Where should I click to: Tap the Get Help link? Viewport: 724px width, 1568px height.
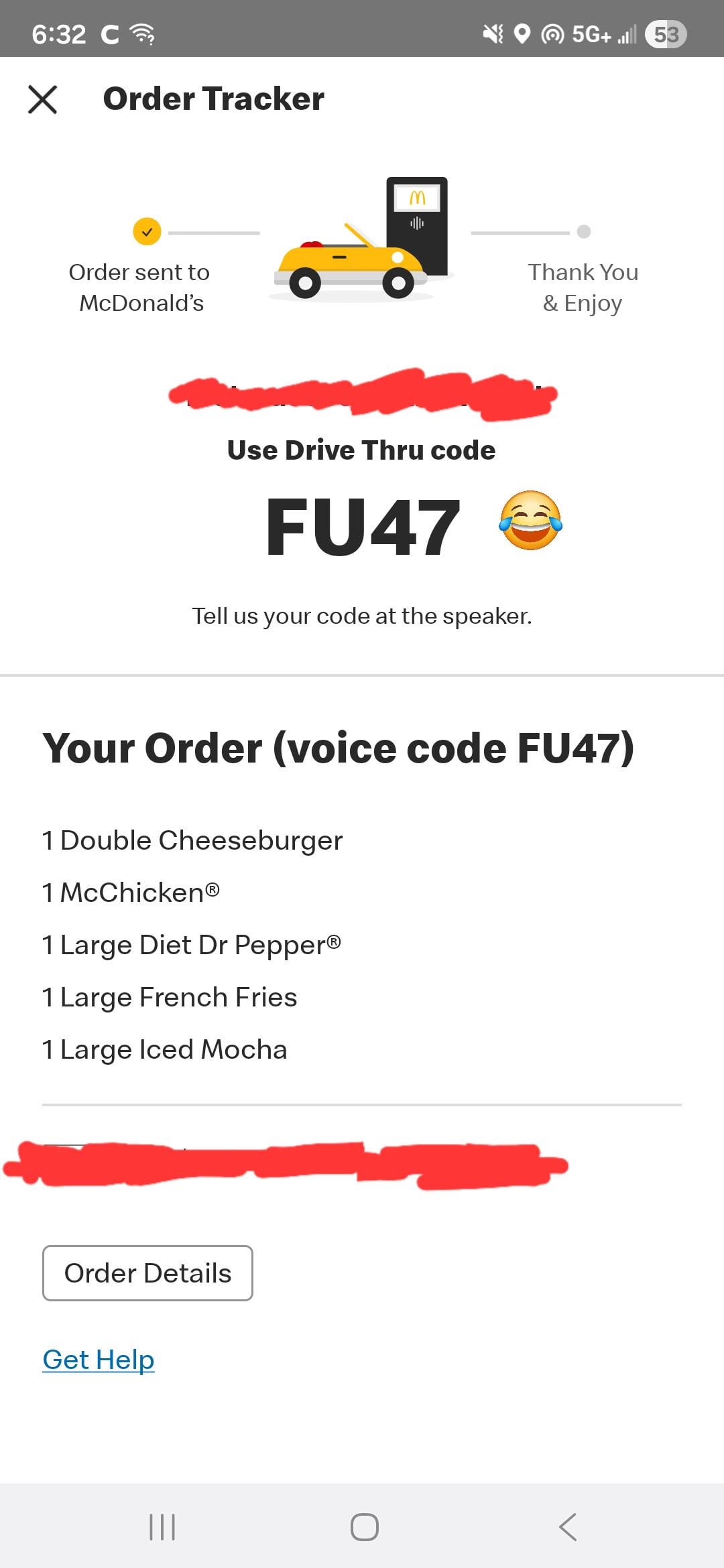[x=99, y=1360]
